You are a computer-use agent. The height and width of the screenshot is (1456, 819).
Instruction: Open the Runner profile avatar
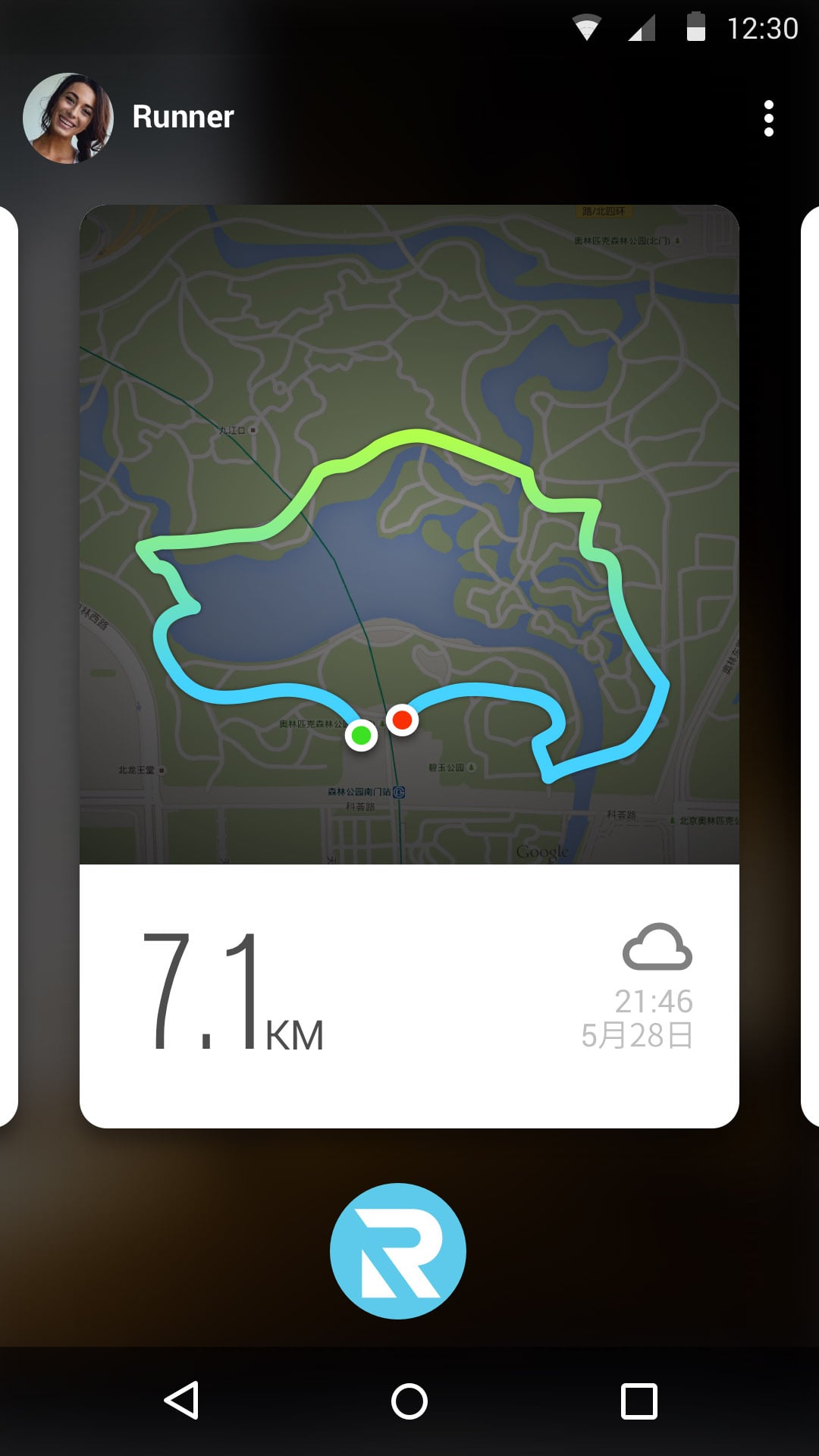[68, 118]
